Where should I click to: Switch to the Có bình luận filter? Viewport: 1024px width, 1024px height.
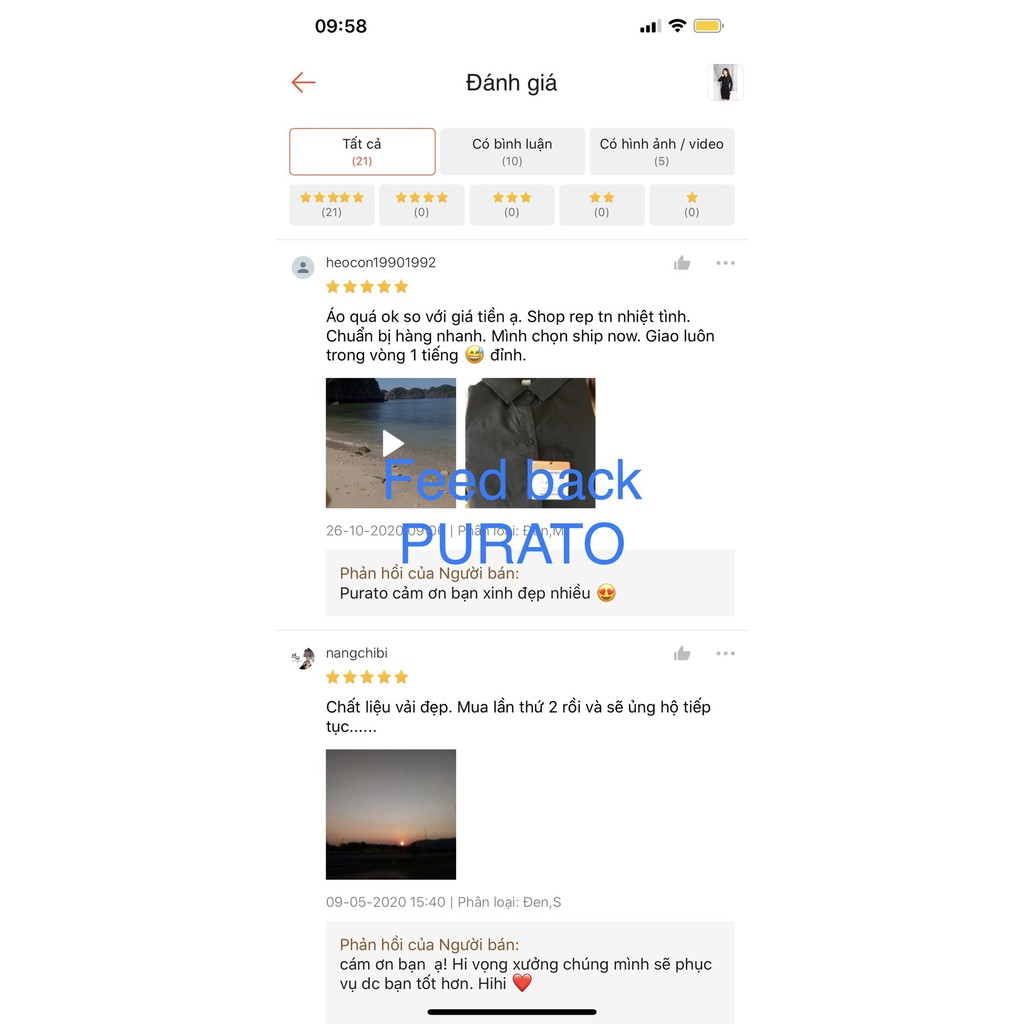[512, 152]
